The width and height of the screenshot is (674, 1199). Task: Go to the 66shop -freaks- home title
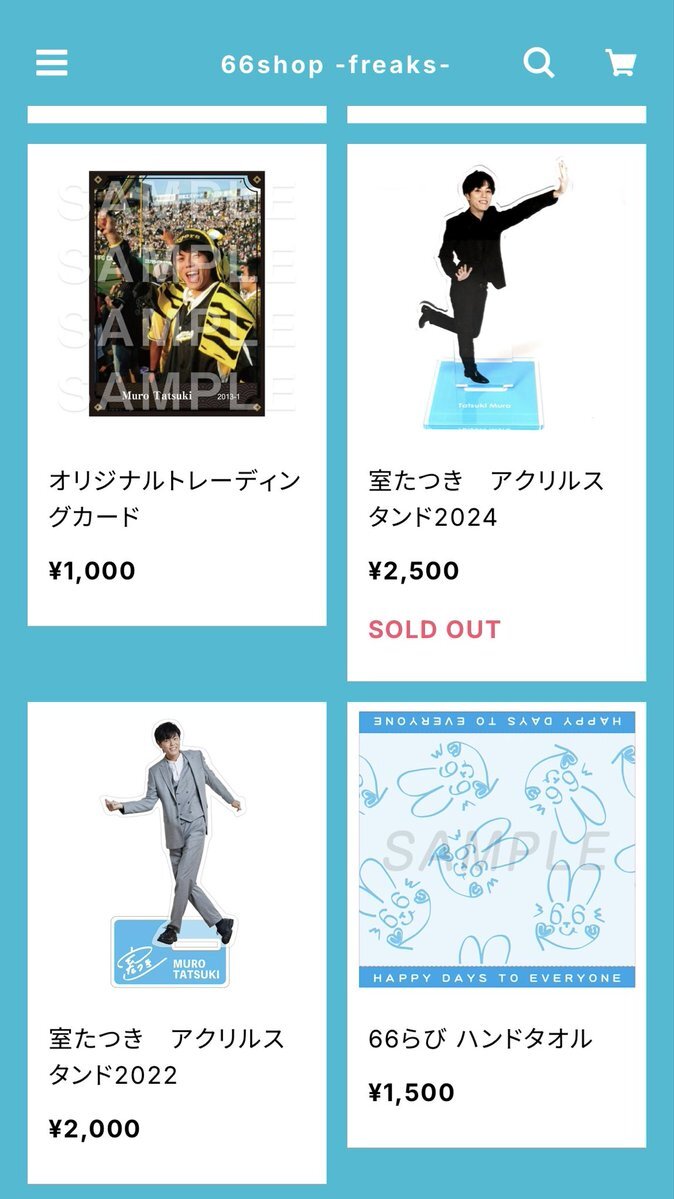click(335, 65)
